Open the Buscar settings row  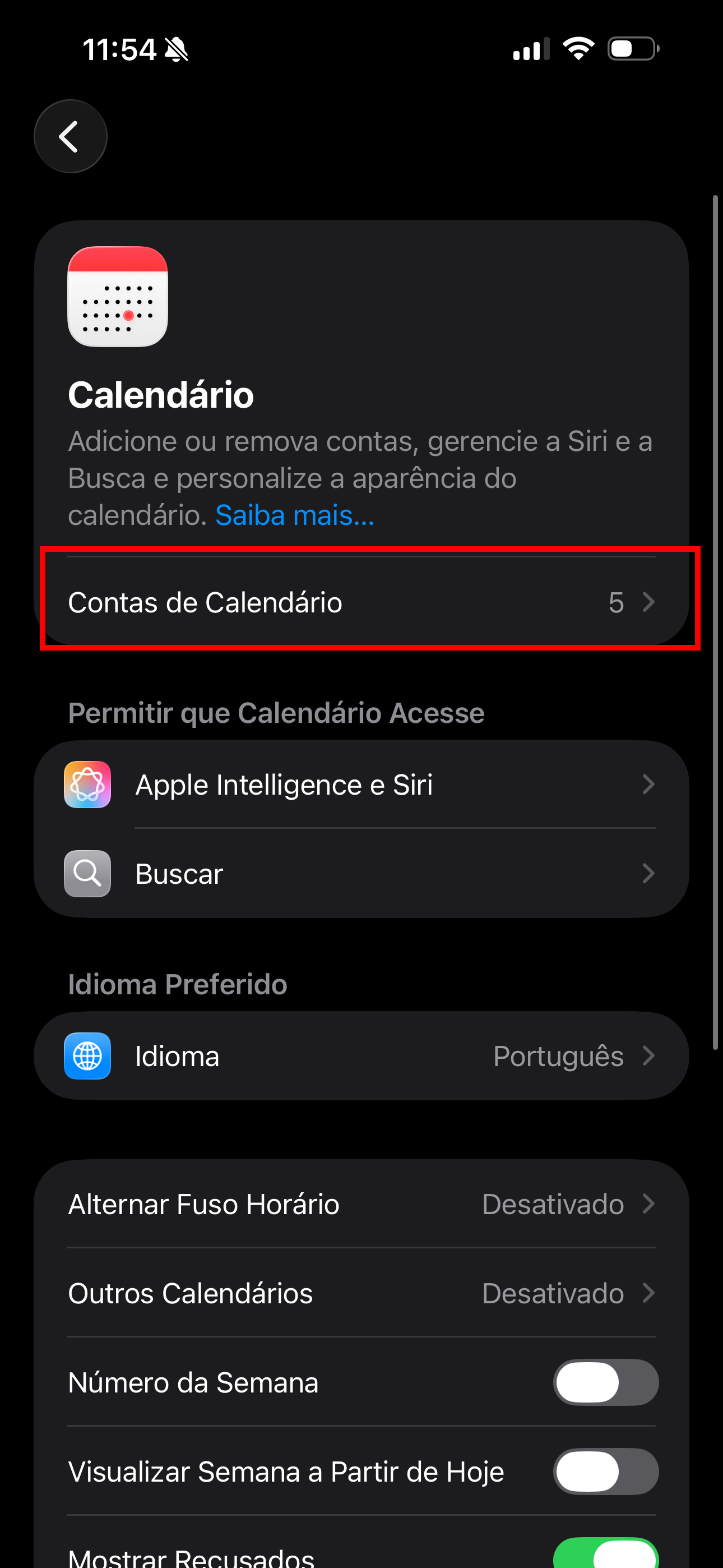361,874
